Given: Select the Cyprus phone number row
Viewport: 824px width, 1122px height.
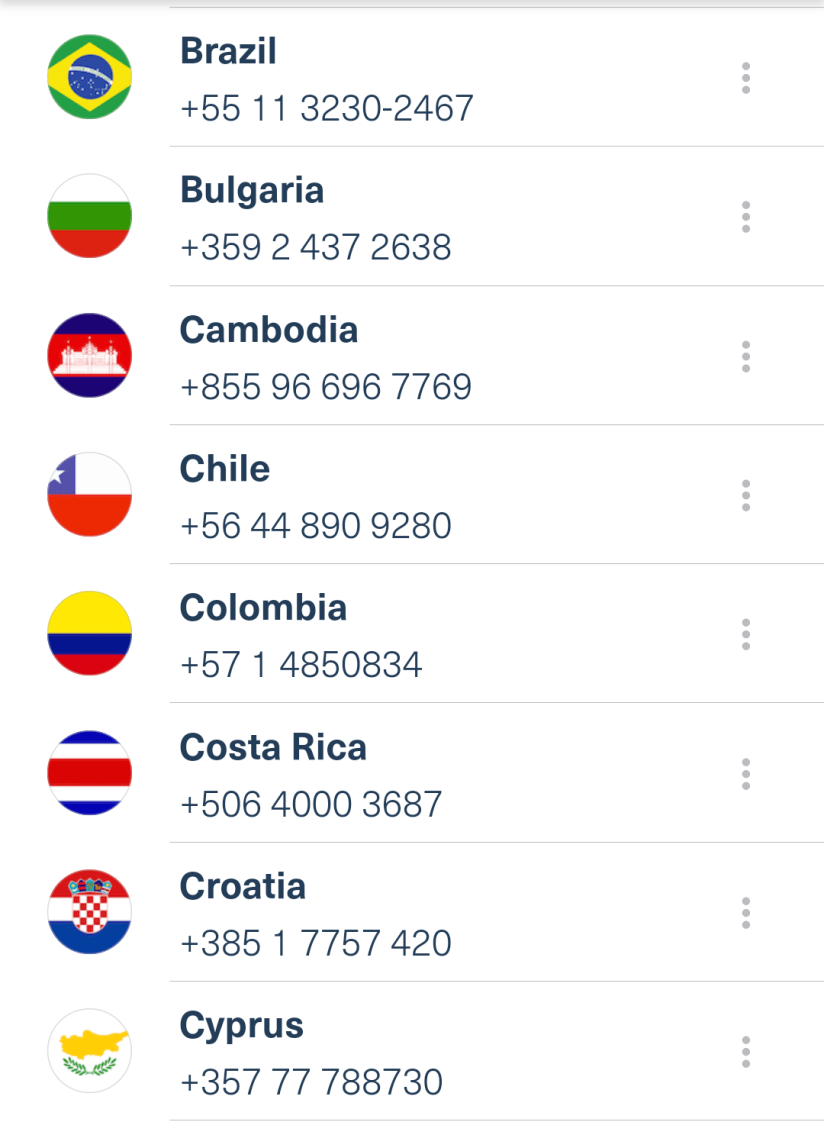Looking at the screenshot, I should [x=400, y=1052].
